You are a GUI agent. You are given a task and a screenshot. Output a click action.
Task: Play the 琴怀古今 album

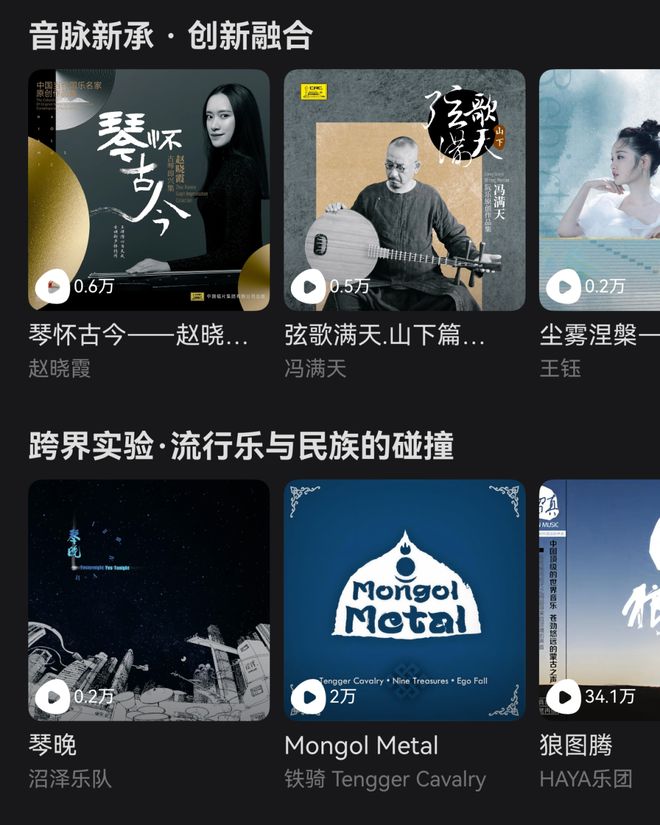[52, 287]
